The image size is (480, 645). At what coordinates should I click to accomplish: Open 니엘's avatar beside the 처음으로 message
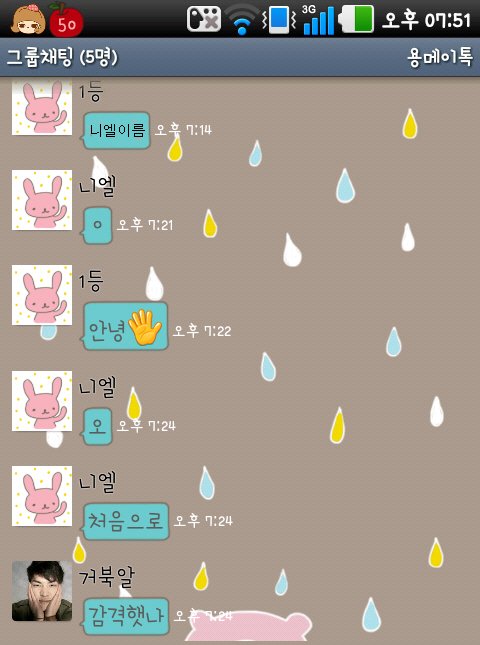(42, 496)
